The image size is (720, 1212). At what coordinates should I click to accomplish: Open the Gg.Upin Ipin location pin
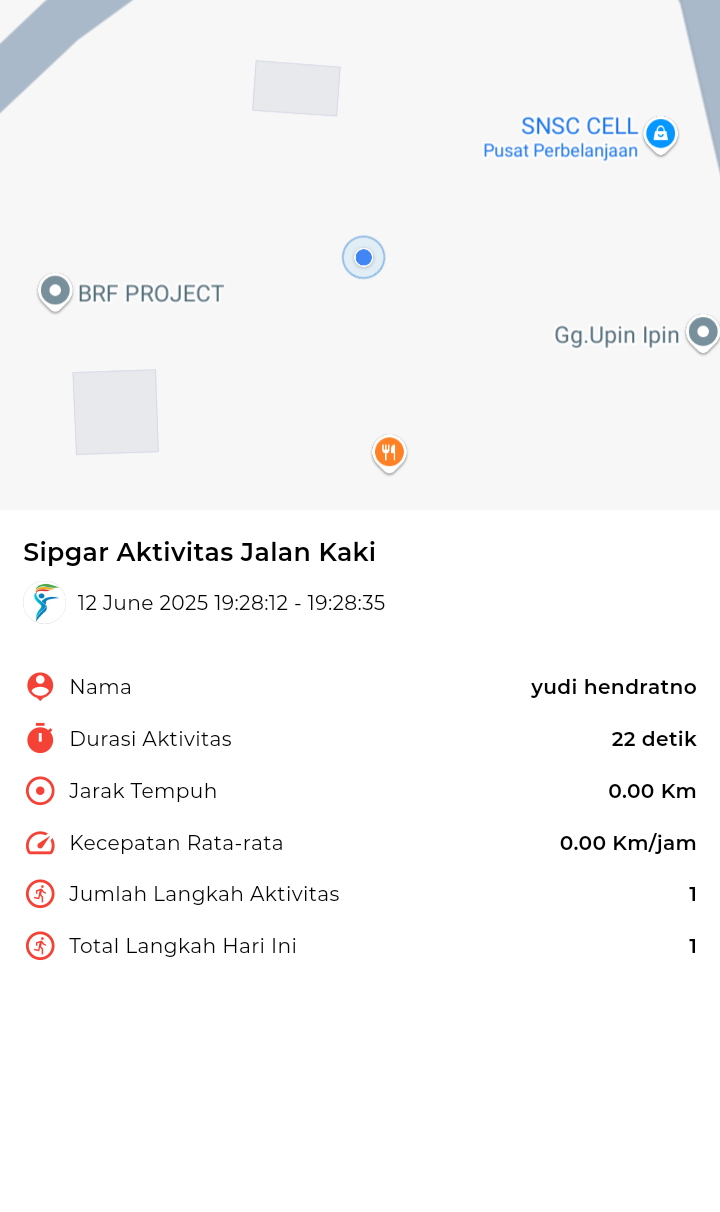pyautogui.click(x=703, y=333)
